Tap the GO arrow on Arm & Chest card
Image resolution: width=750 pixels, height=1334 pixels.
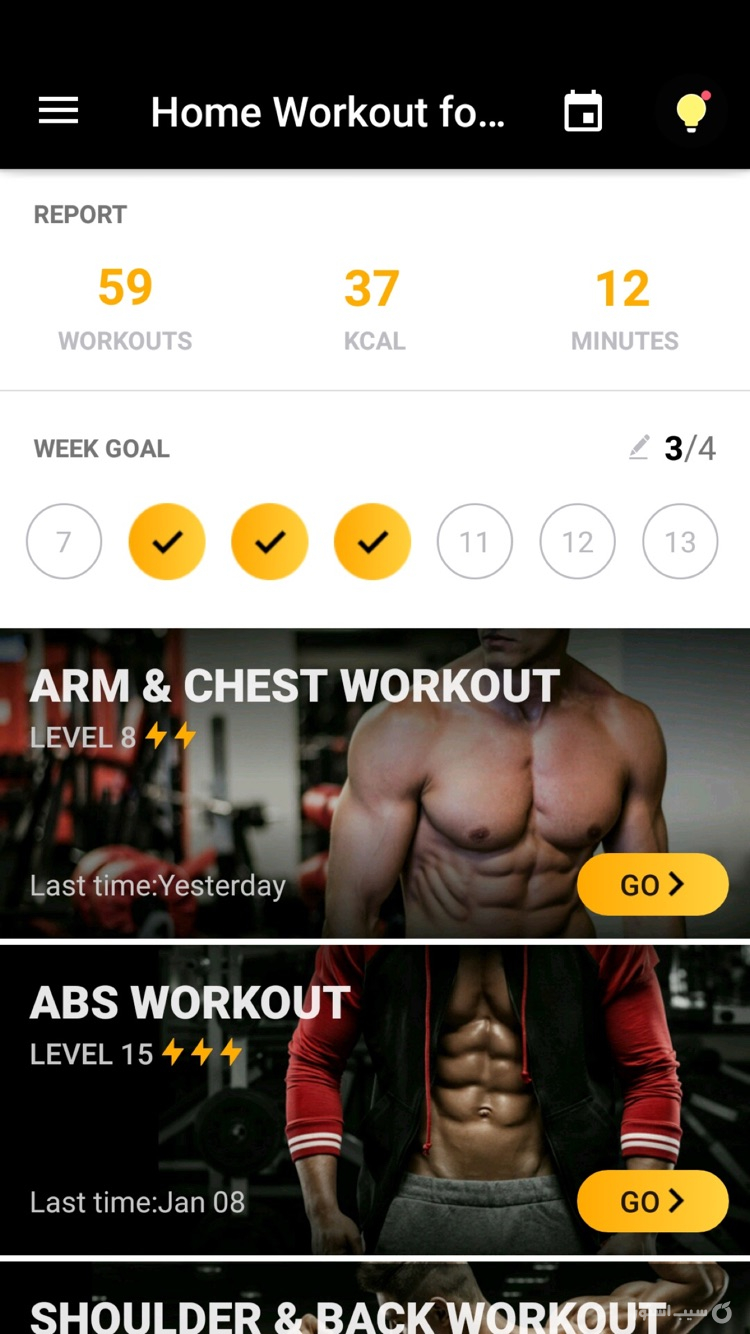[652, 884]
